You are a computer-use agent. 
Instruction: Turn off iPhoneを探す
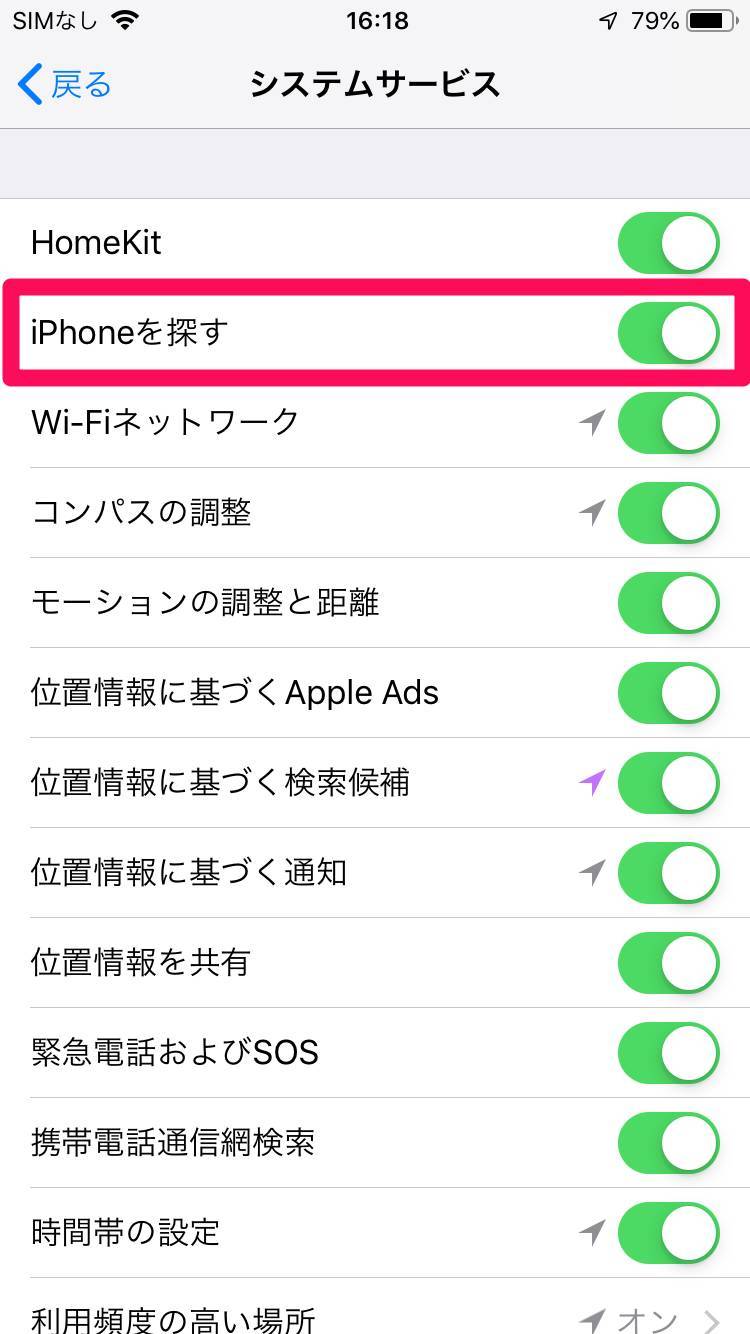pos(669,333)
